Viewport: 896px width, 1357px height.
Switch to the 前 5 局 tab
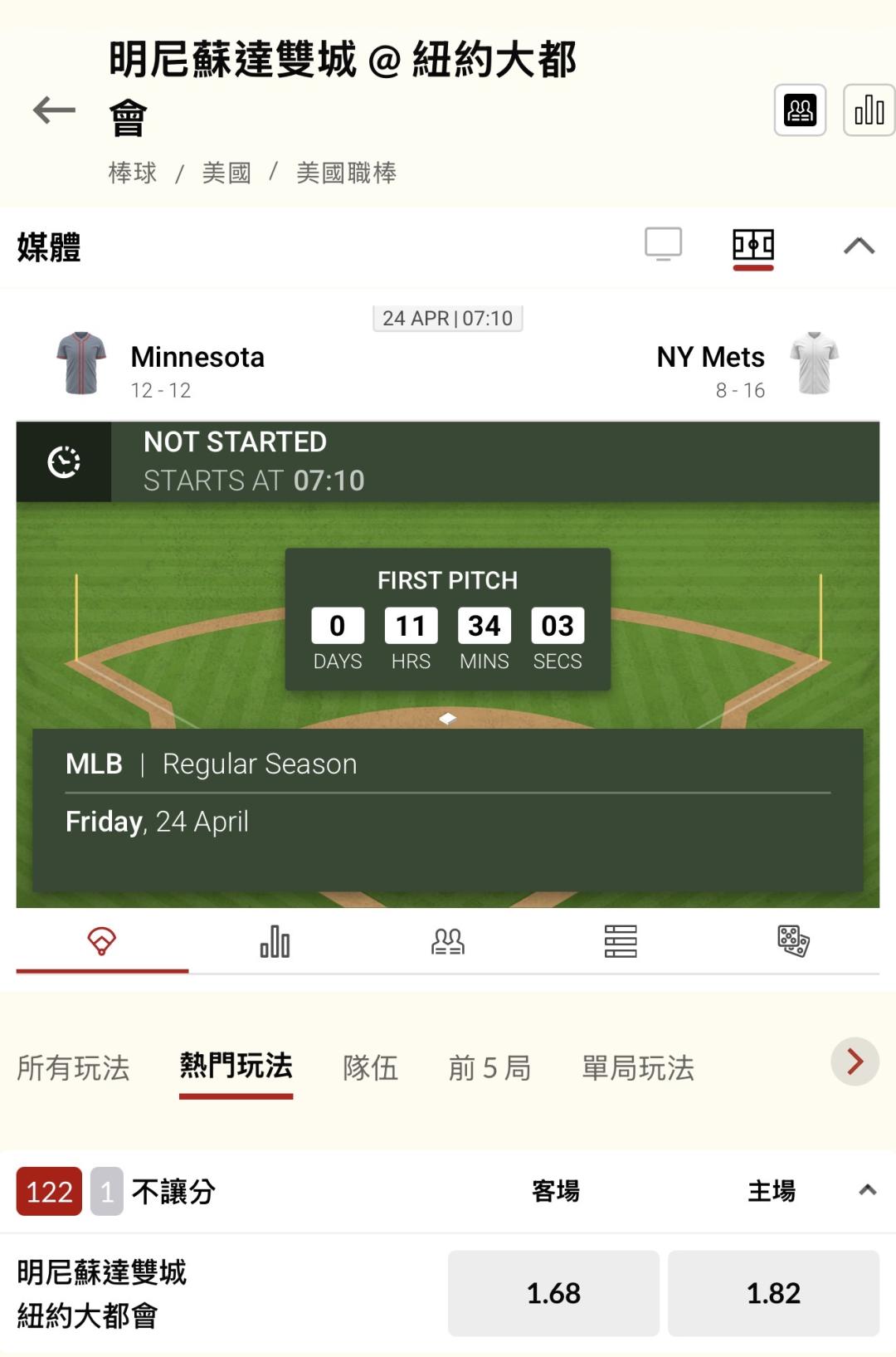click(x=489, y=1067)
